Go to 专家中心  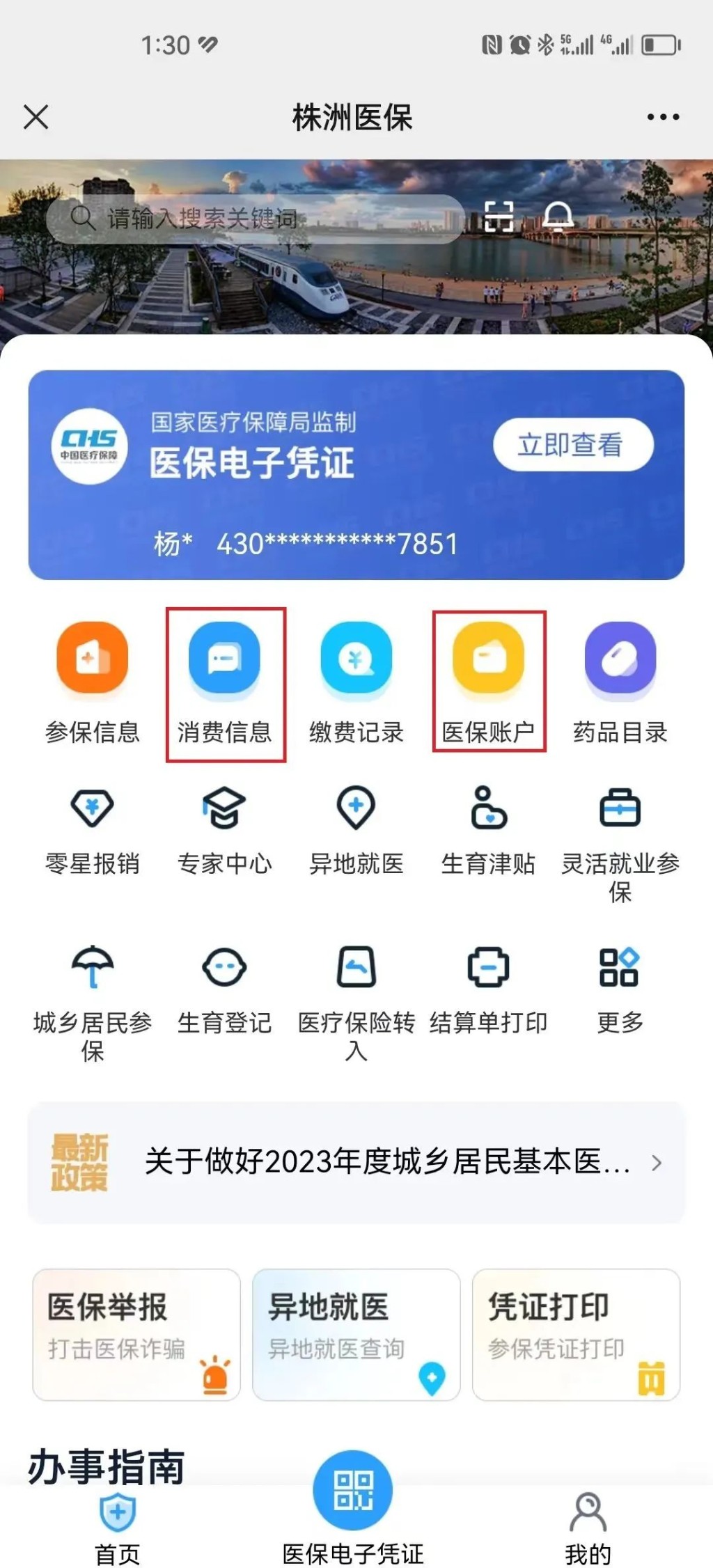(x=224, y=830)
